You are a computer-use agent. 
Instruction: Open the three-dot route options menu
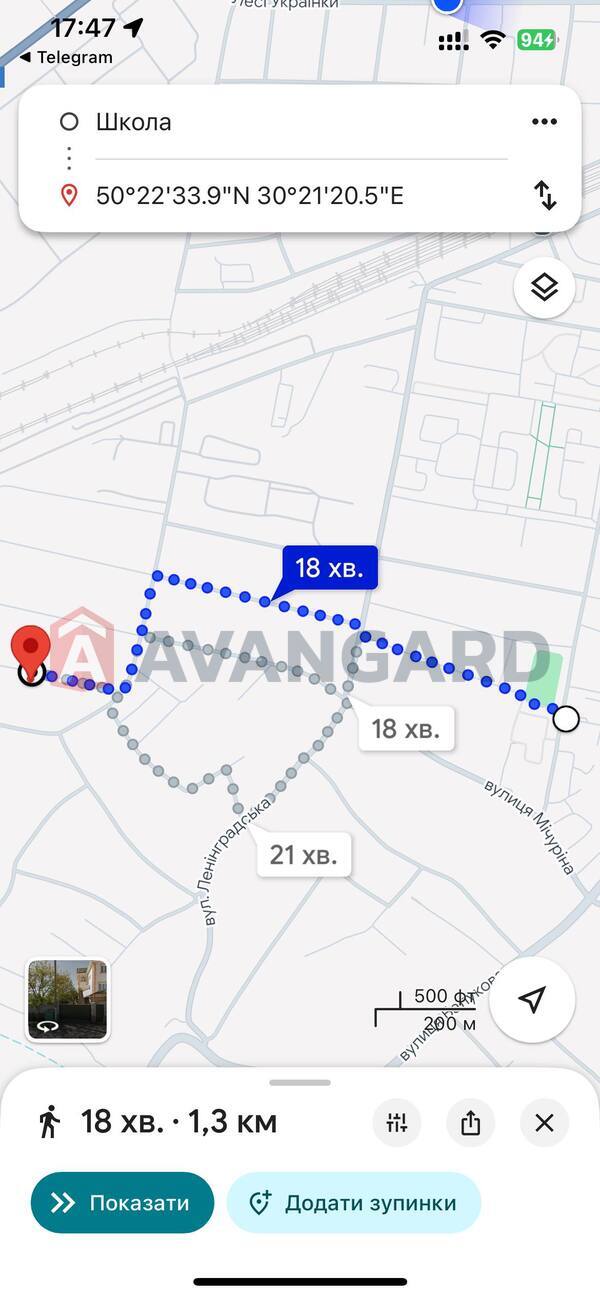[x=544, y=122]
